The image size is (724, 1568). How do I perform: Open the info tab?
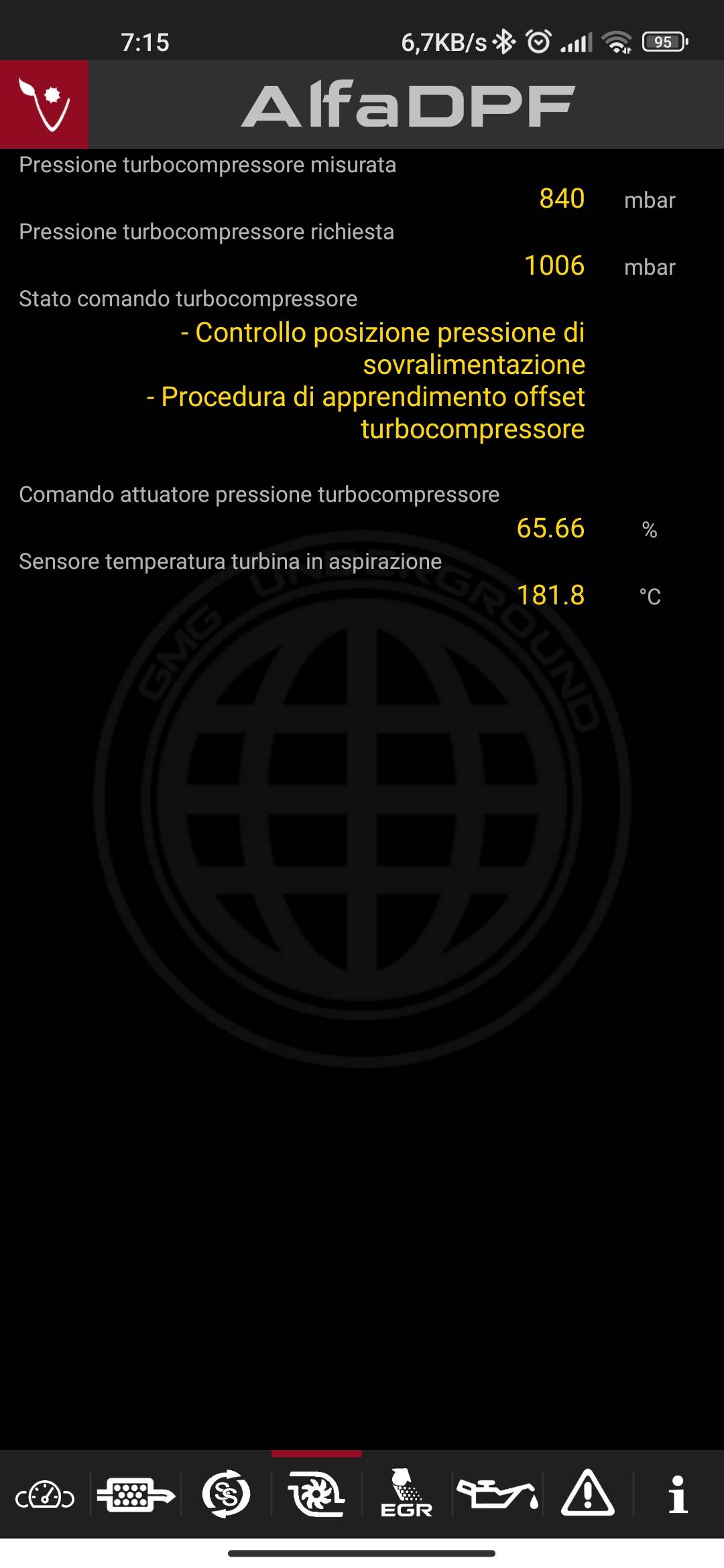tap(678, 1494)
